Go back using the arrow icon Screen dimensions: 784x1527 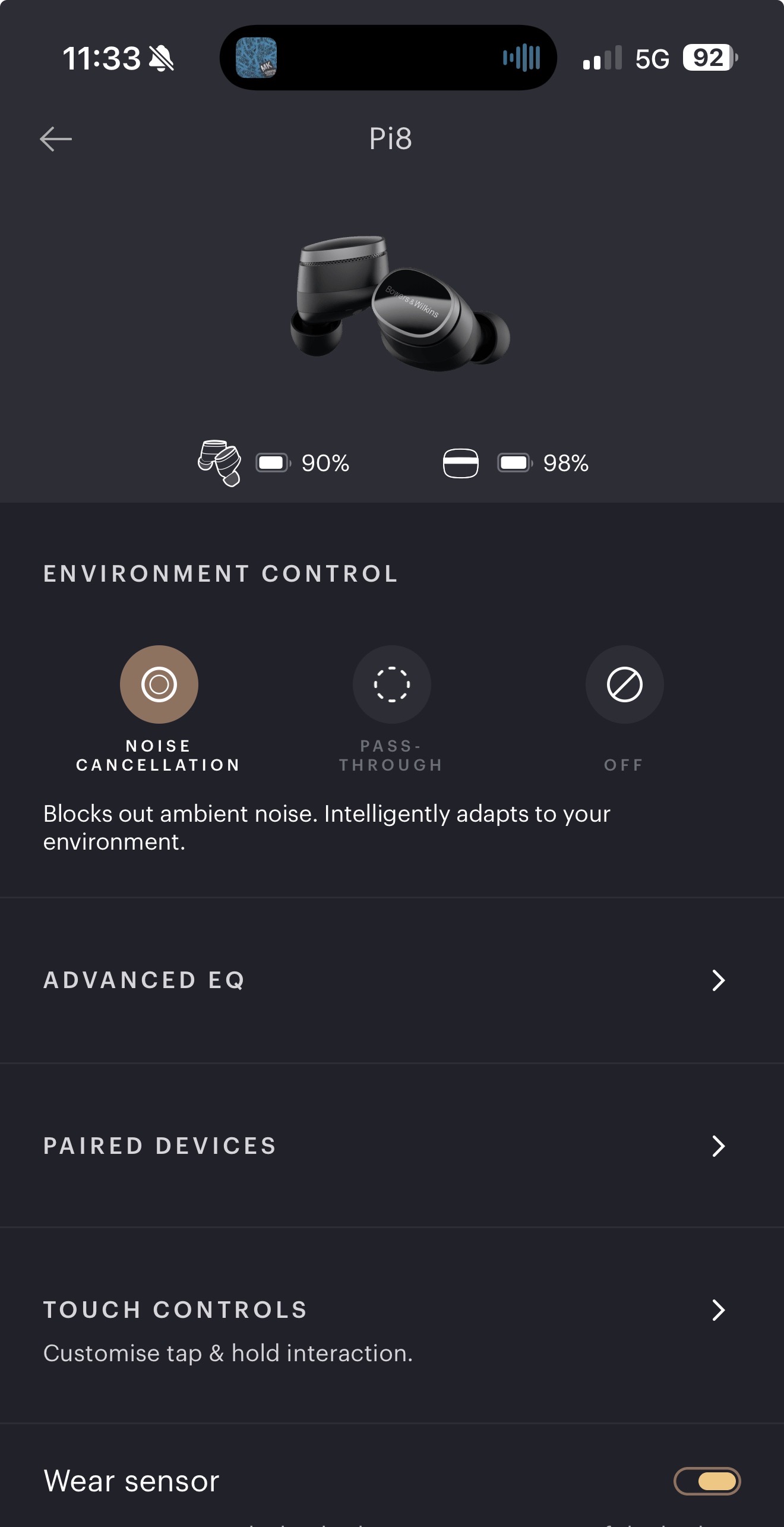click(x=56, y=139)
